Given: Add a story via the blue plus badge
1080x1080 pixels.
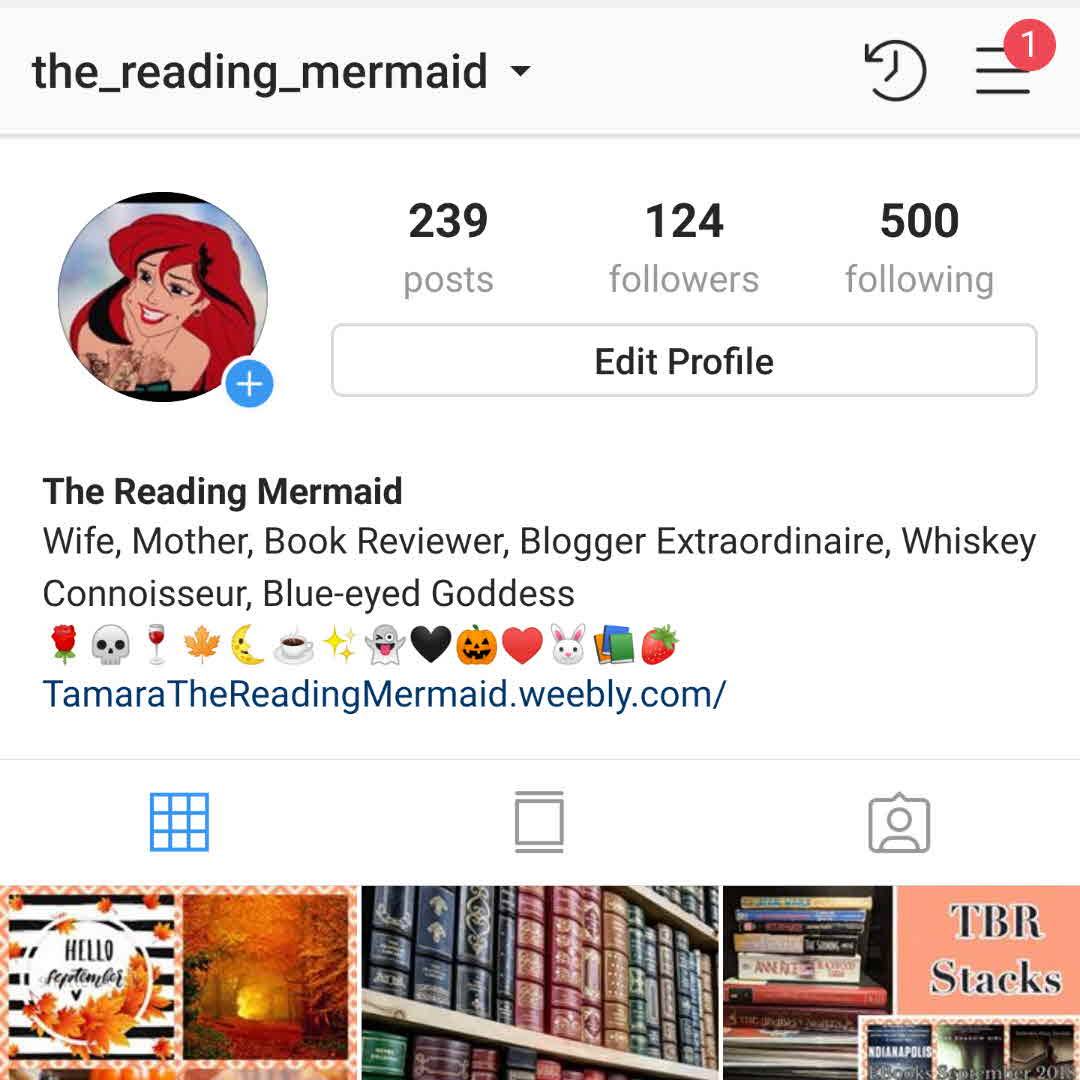Looking at the screenshot, I should pyautogui.click(x=249, y=384).
